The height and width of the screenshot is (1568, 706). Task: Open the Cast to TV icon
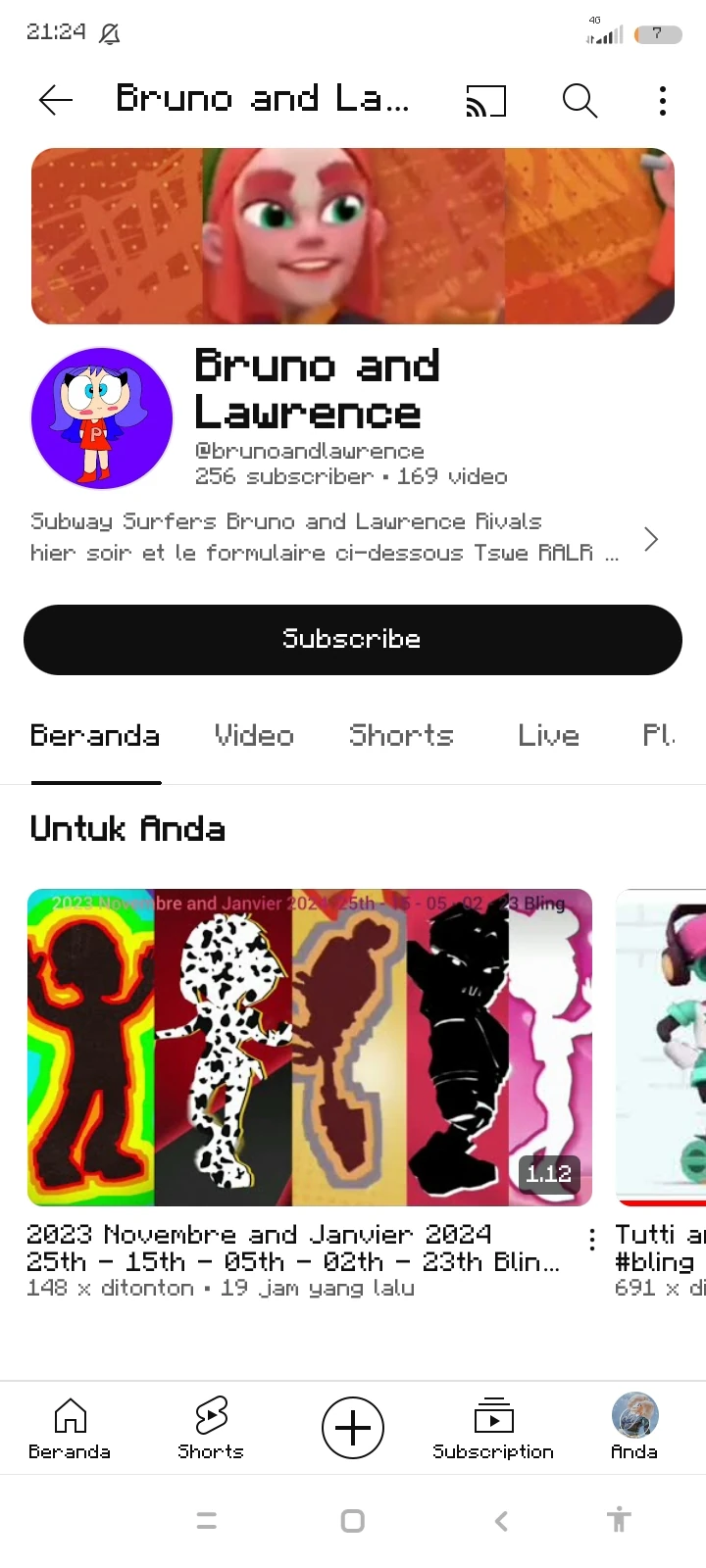click(x=486, y=100)
